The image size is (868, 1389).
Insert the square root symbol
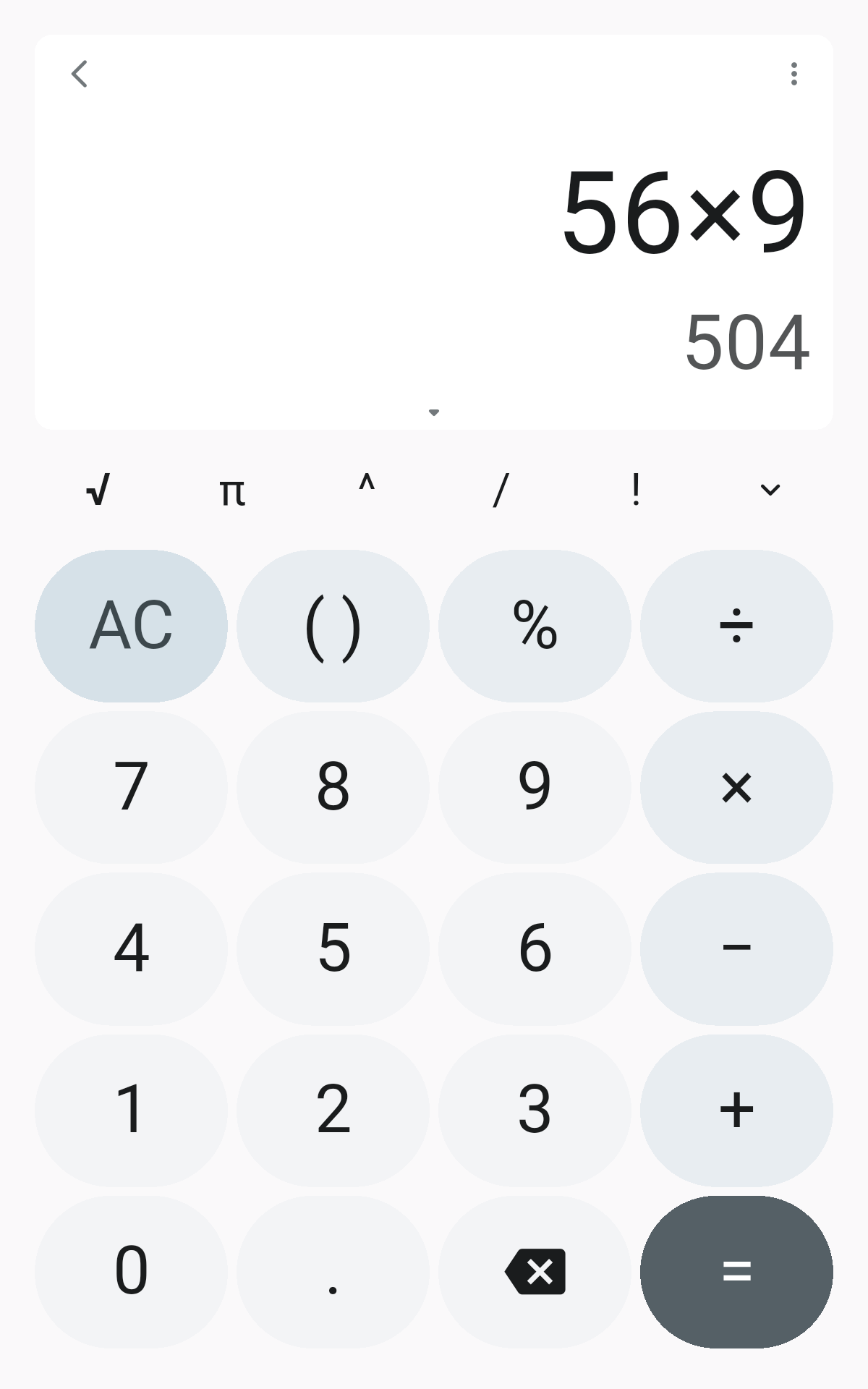[x=98, y=490]
